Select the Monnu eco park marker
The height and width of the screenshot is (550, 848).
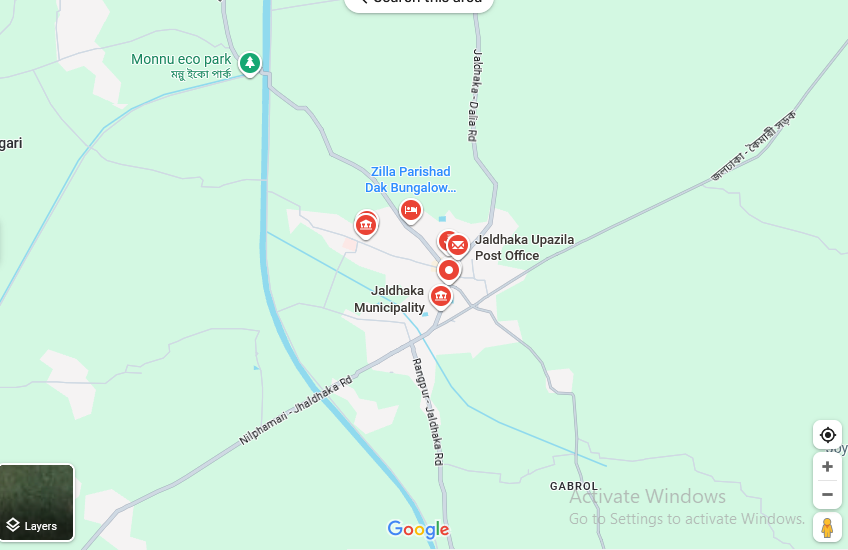pyautogui.click(x=250, y=64)
